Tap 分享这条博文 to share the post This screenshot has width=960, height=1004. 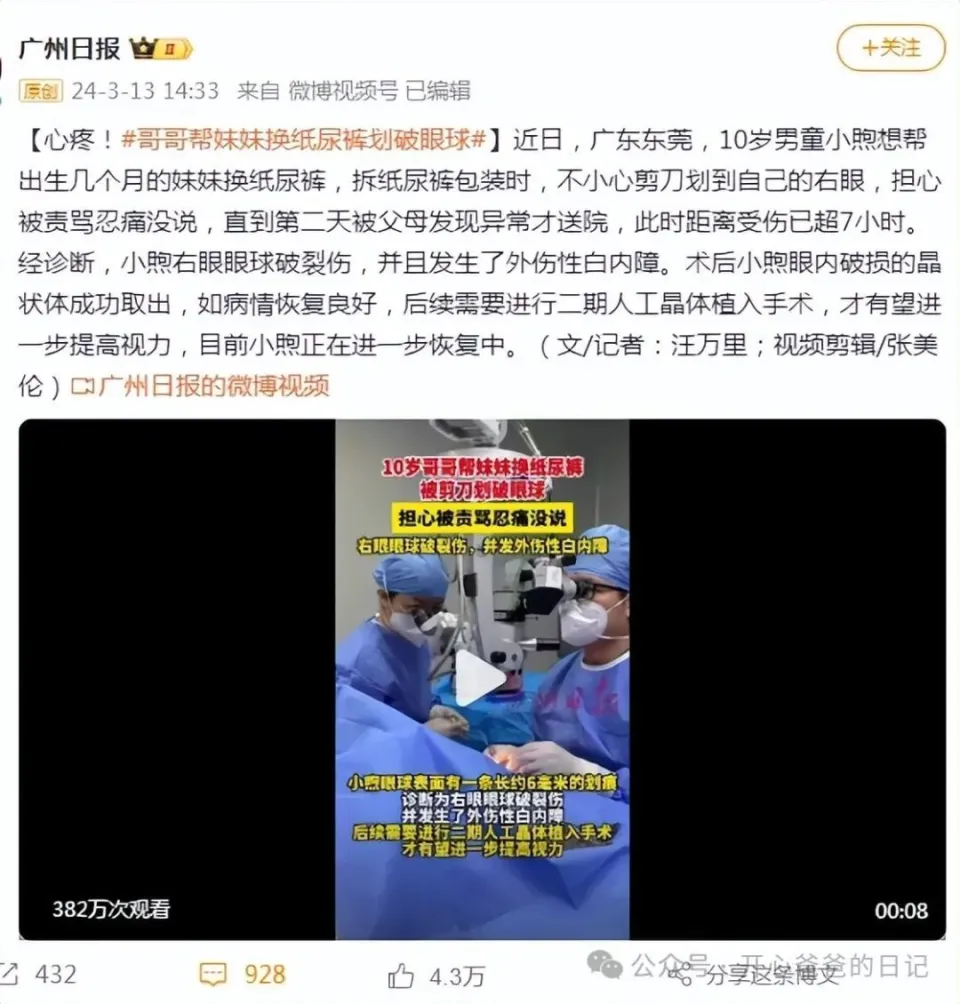tap(760, 974)
